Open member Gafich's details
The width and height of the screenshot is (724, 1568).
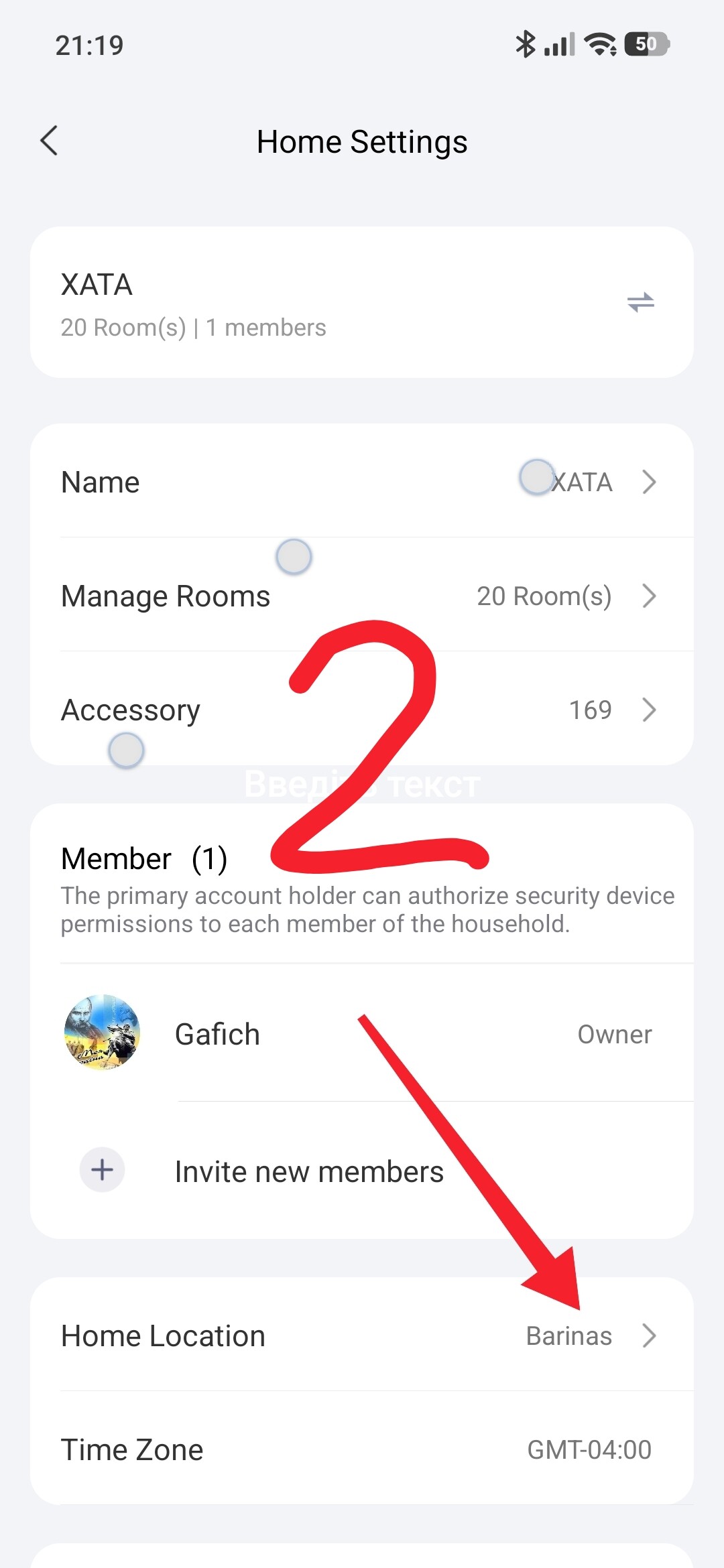[362, 1034]
